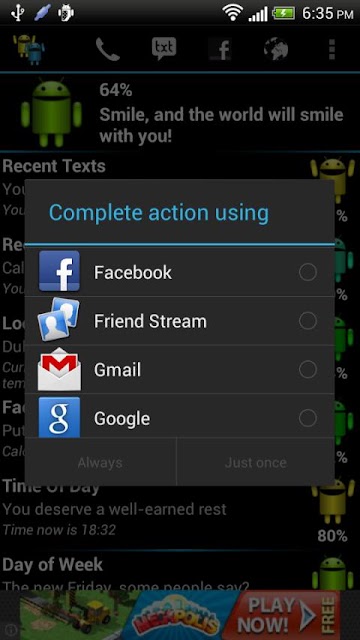This screenshot has width=360, height=640.
Task: Open the txt messages toolbar icon
Action: [x=164, y=49]
